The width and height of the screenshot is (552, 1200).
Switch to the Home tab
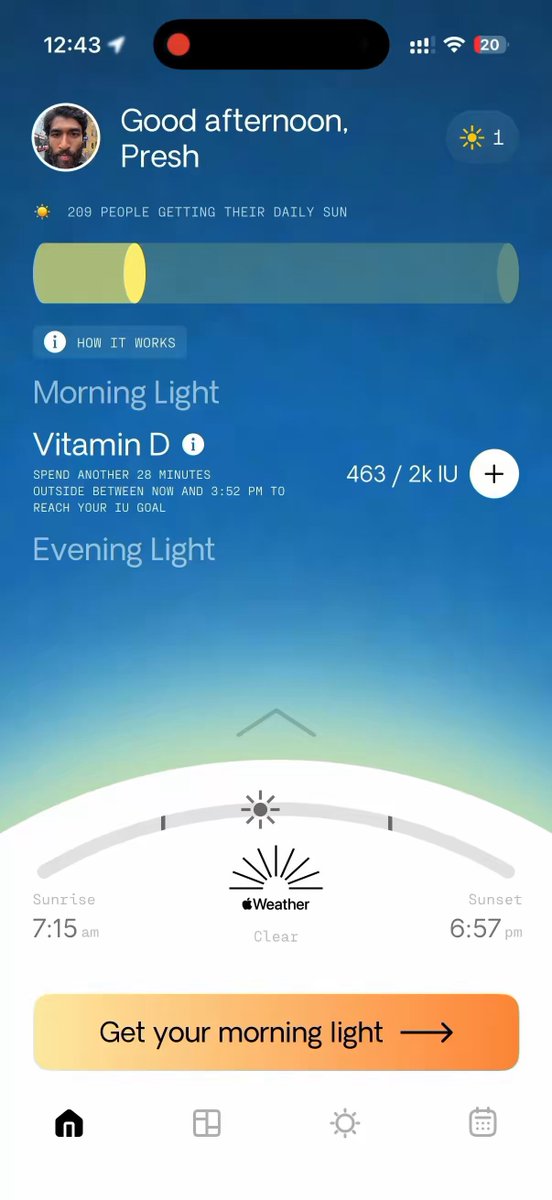click(x=69, y=1123)
